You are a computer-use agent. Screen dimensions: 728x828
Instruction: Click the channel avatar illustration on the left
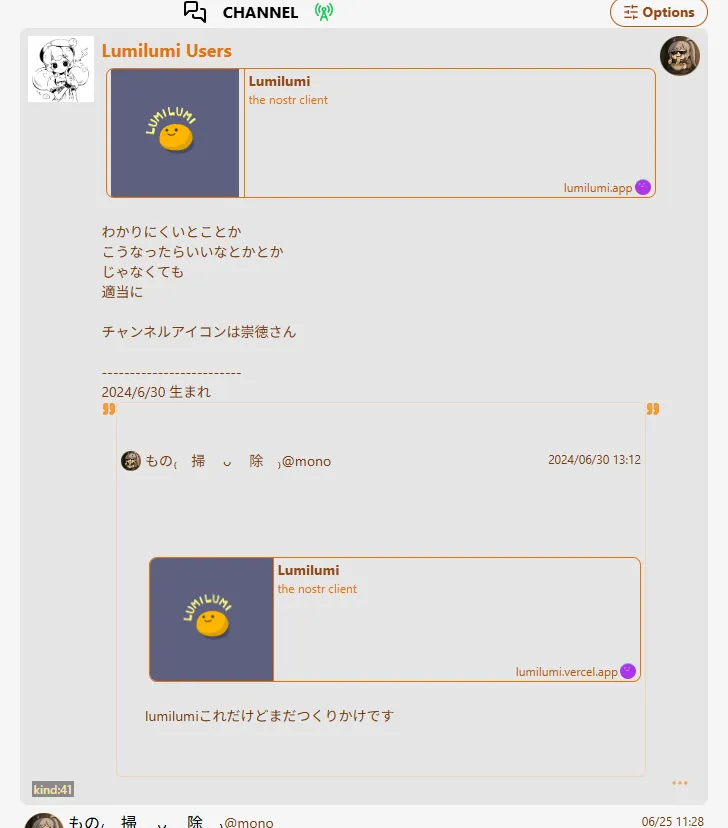[60, 69]
